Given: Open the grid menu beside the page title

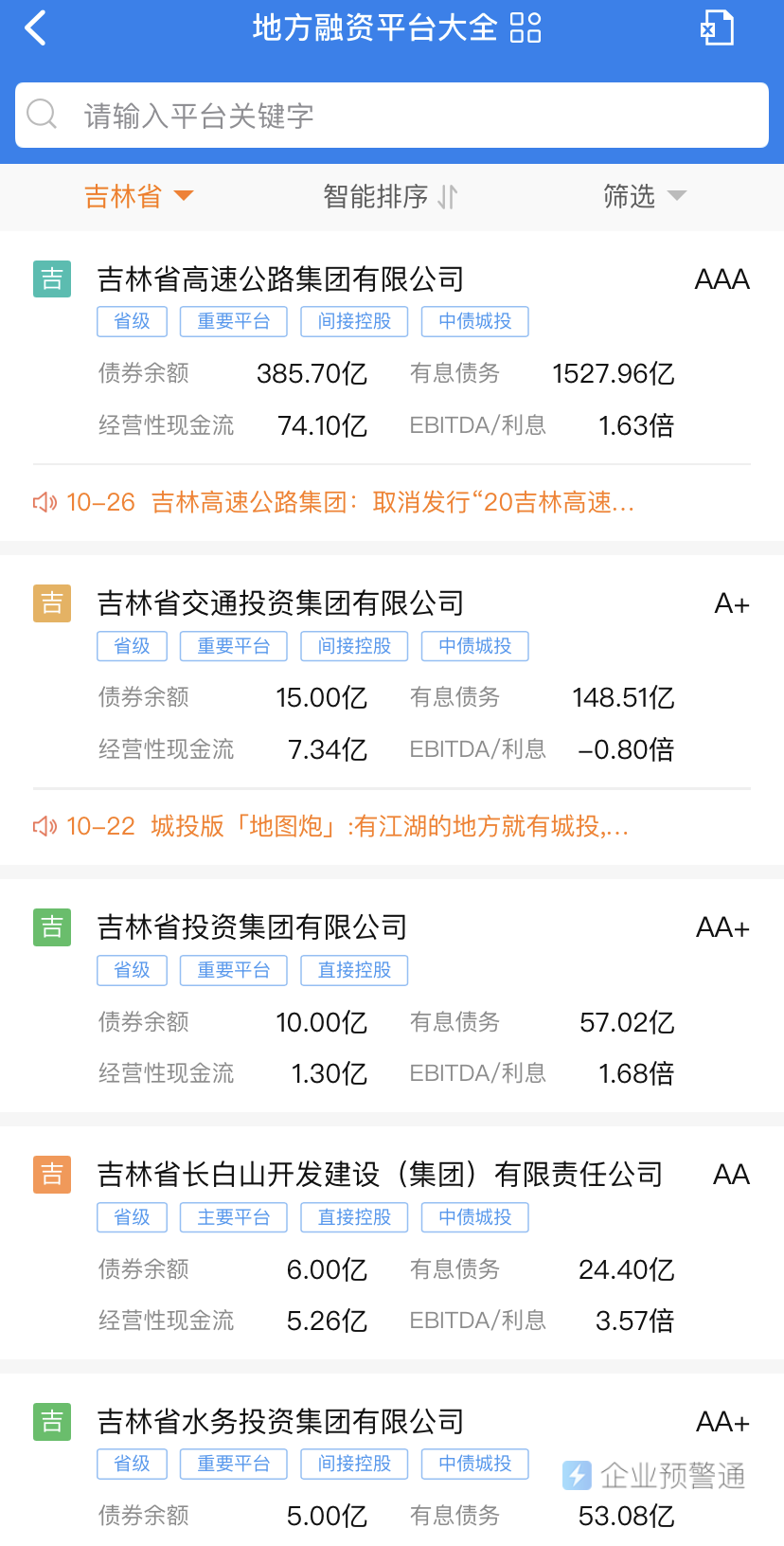Looking at the screenshot, I should click(526, 28).
